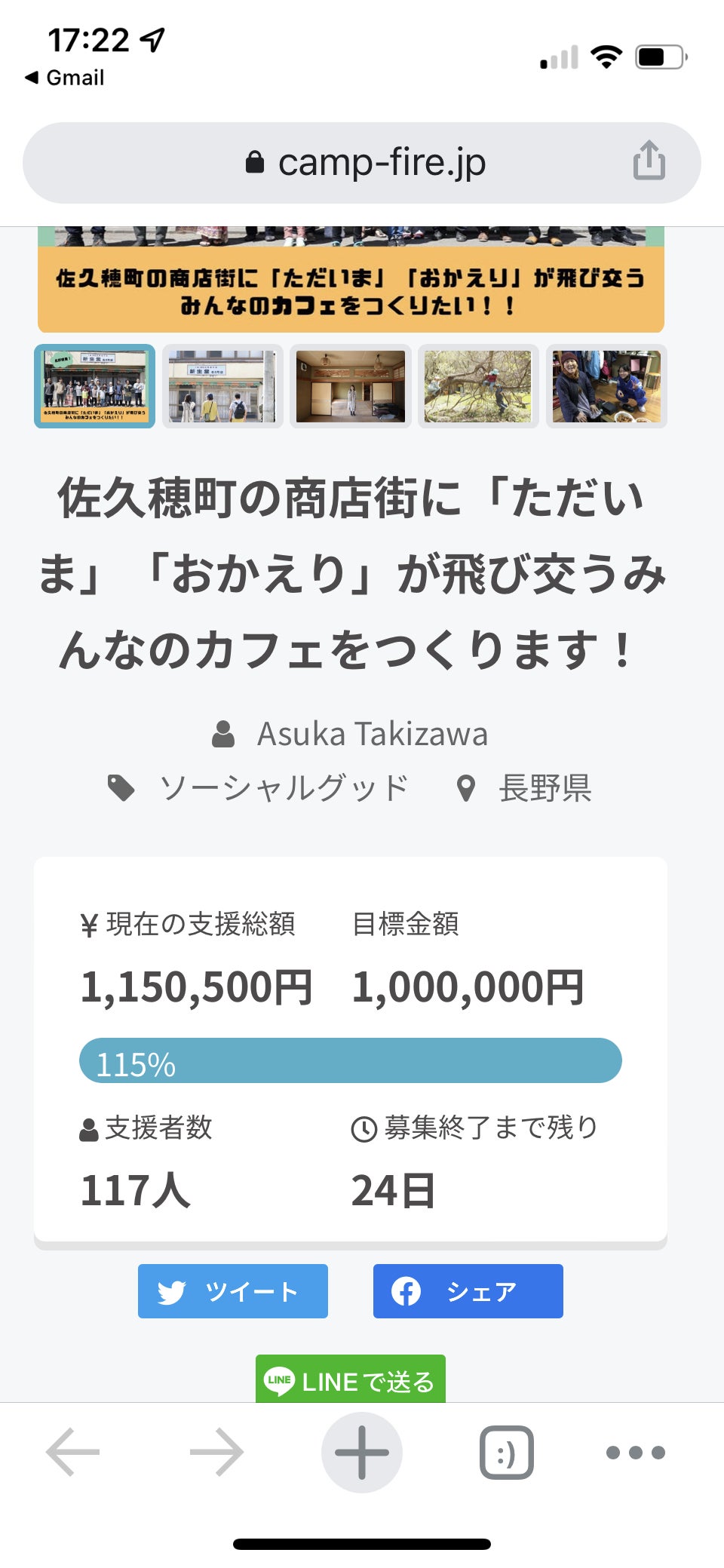This screenshot has height=1568, width=724.
Task: Select the group photo thumbnail with orange banner
Action: tap(94, 386)
